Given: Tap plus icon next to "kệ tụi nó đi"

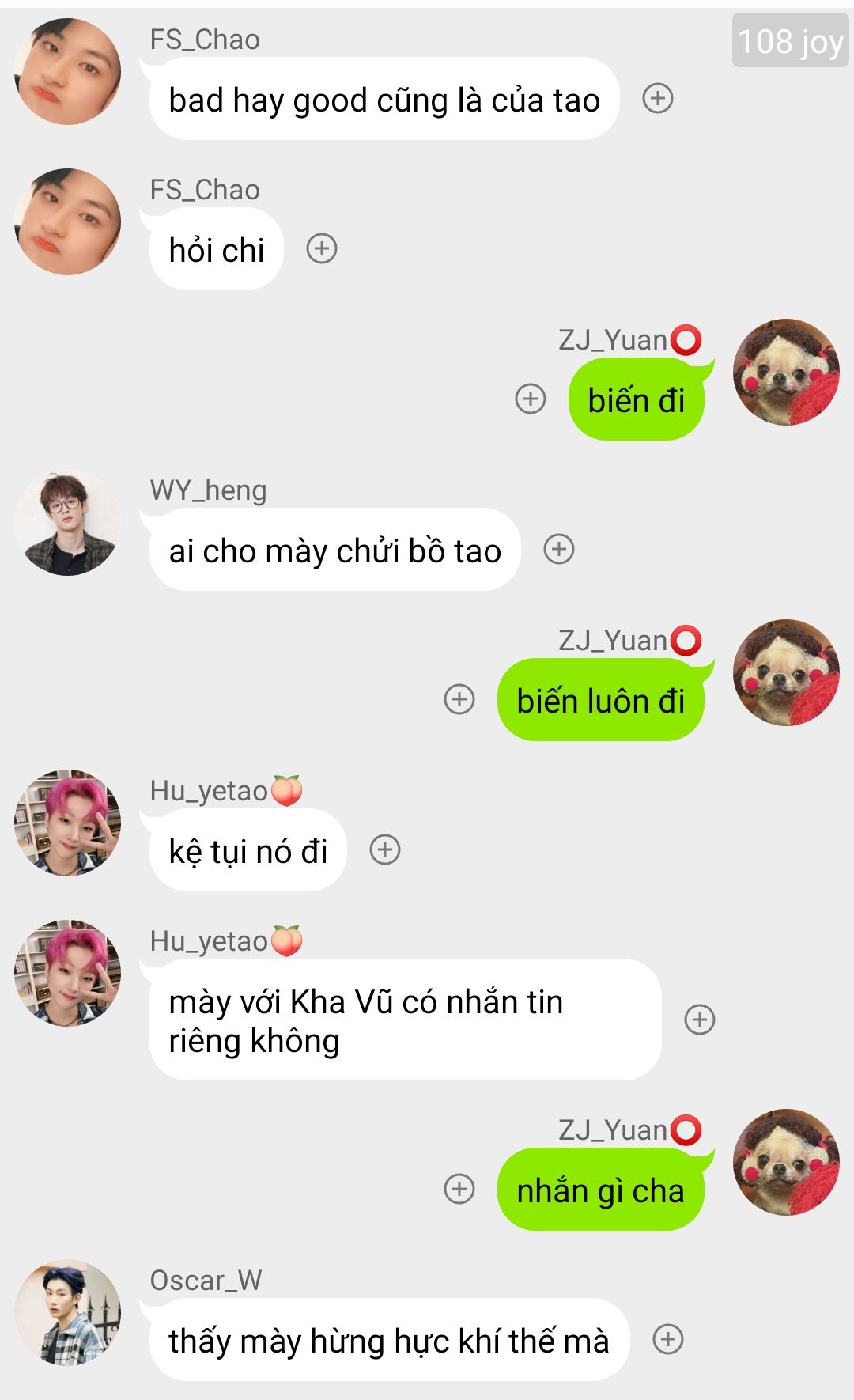Looking at the screenshot, I should (385, 850).
